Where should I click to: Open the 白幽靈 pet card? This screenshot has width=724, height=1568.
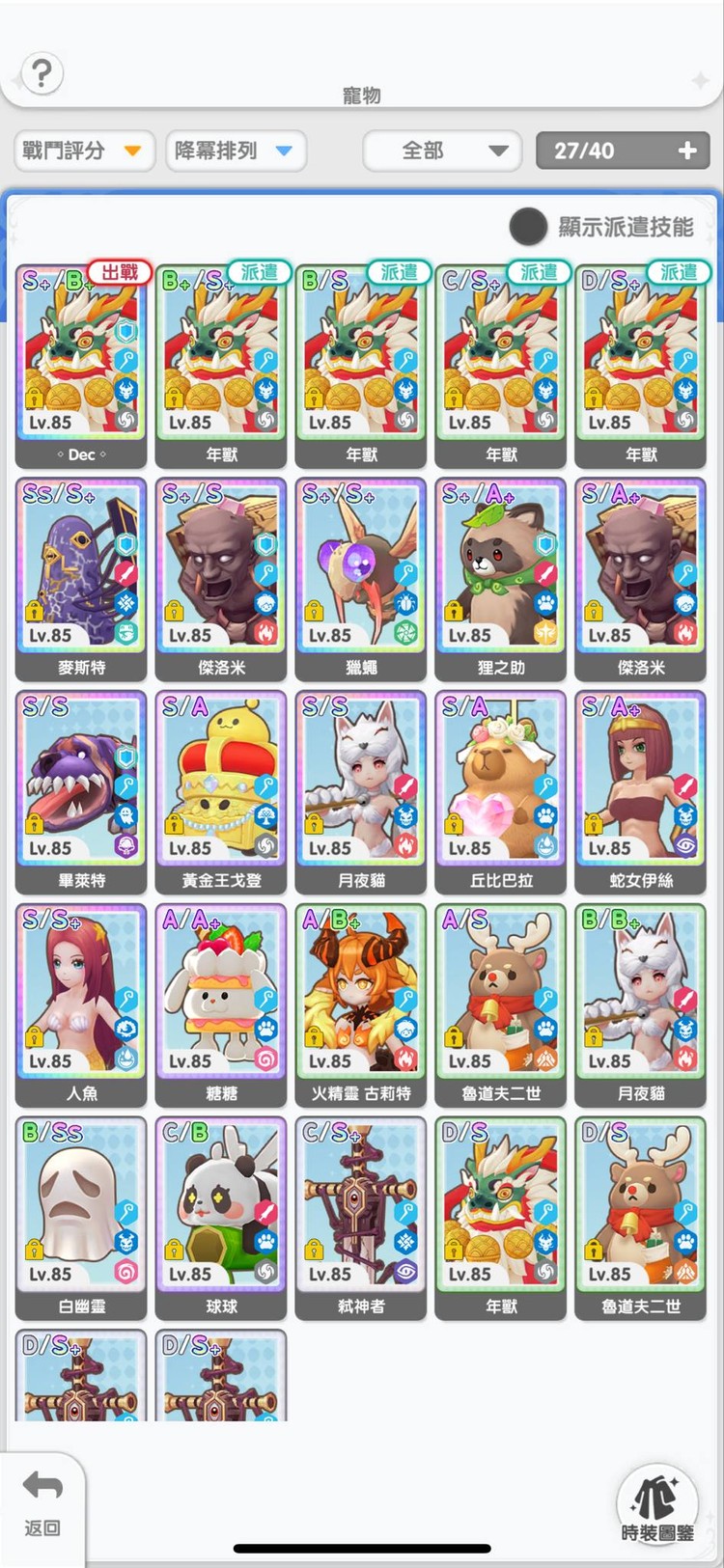[x=81, y=1216]
